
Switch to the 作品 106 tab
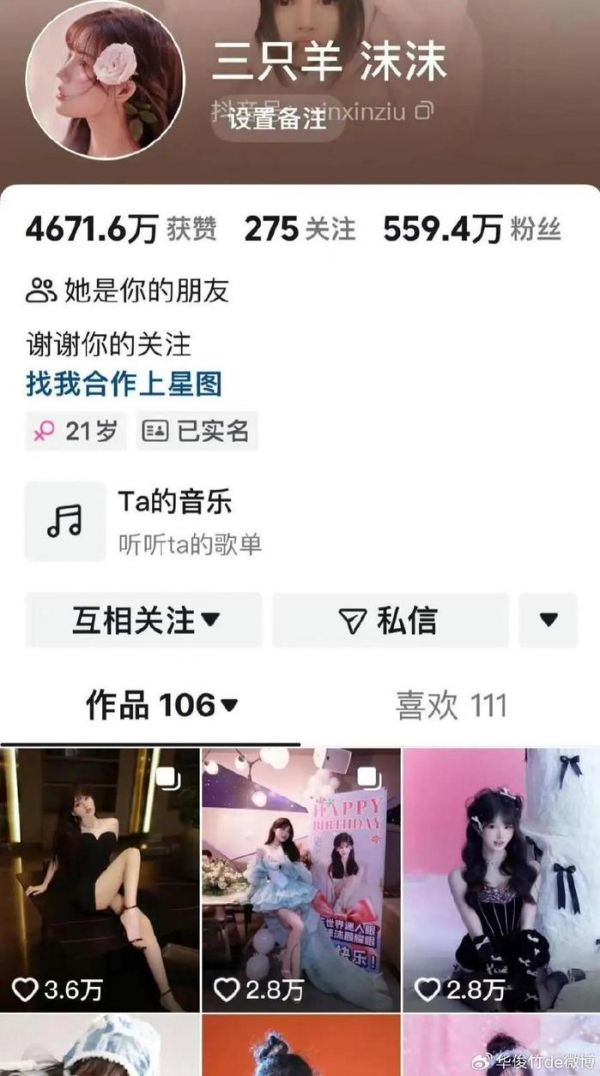pyautogui.click(x=160, y=706)
